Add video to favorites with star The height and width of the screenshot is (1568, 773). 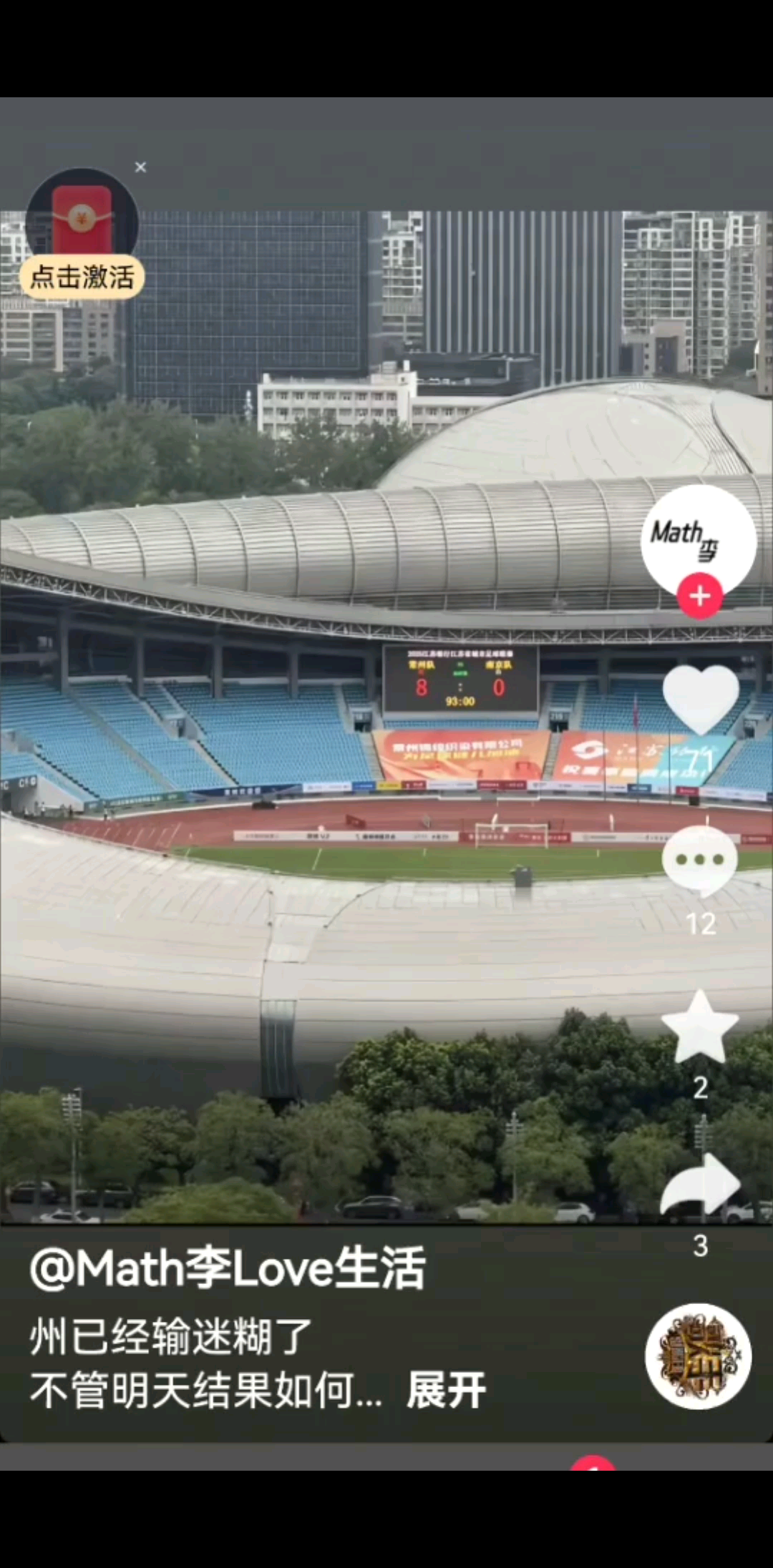(699, 1027)
